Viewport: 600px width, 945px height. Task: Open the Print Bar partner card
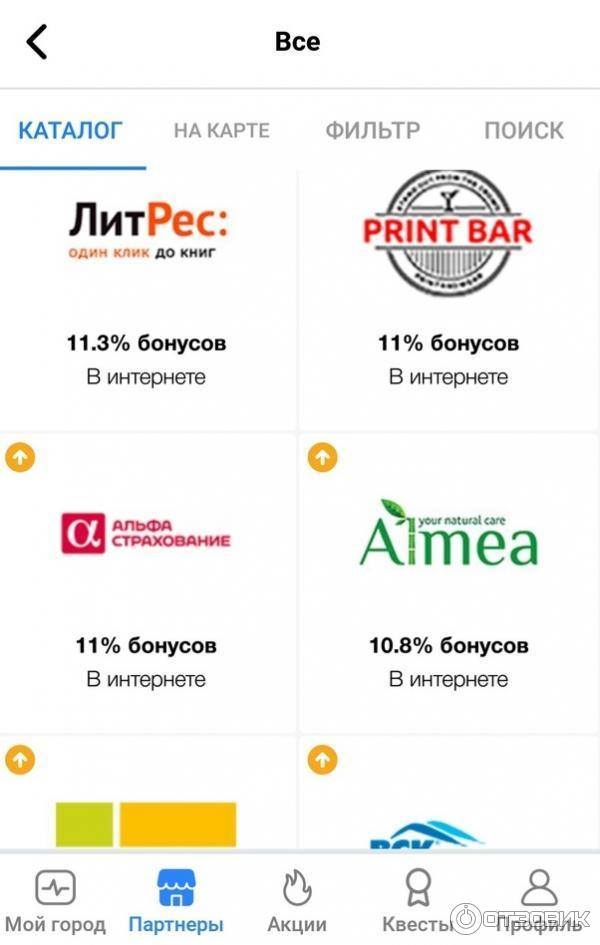(x=448, y=298)
